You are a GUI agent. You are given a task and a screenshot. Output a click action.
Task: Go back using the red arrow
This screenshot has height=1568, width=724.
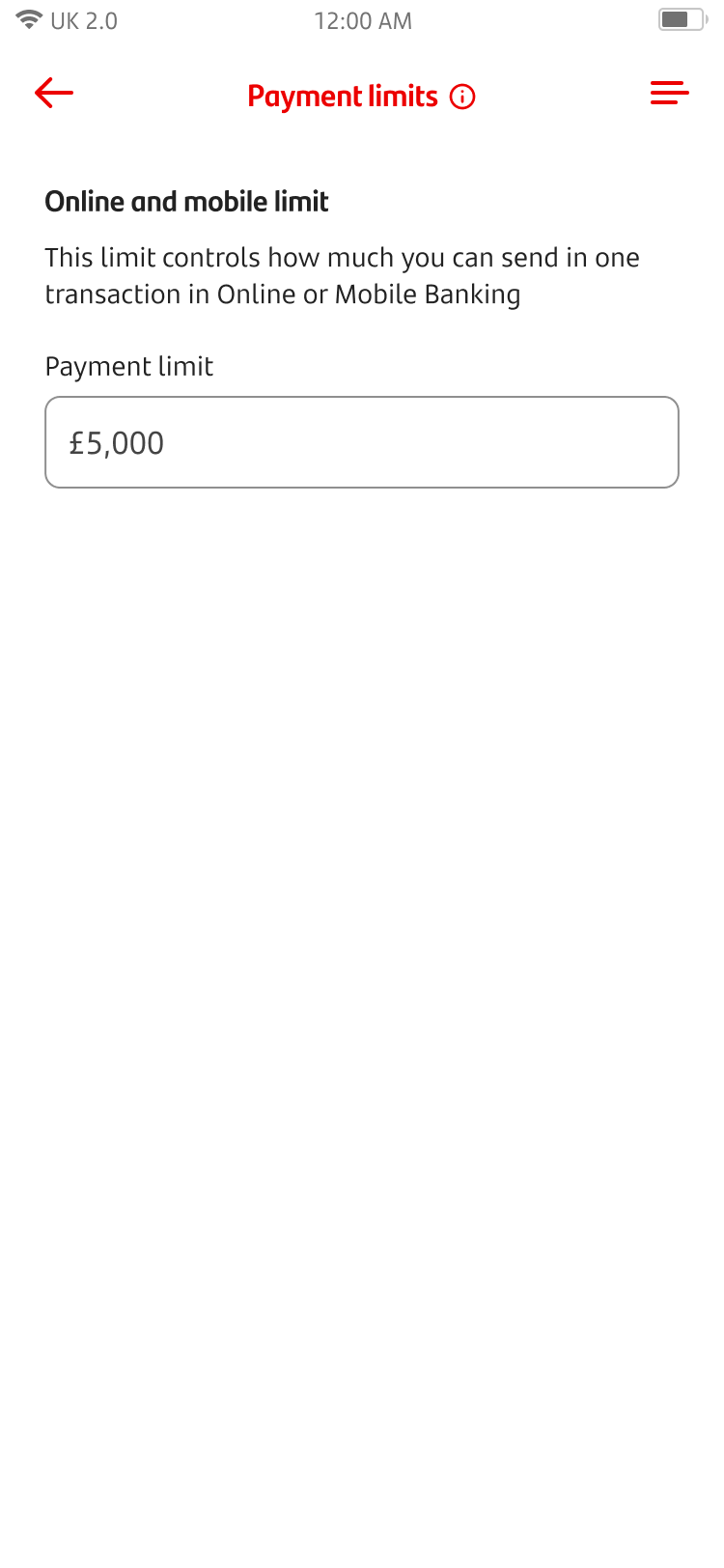(x=54, y=94)
